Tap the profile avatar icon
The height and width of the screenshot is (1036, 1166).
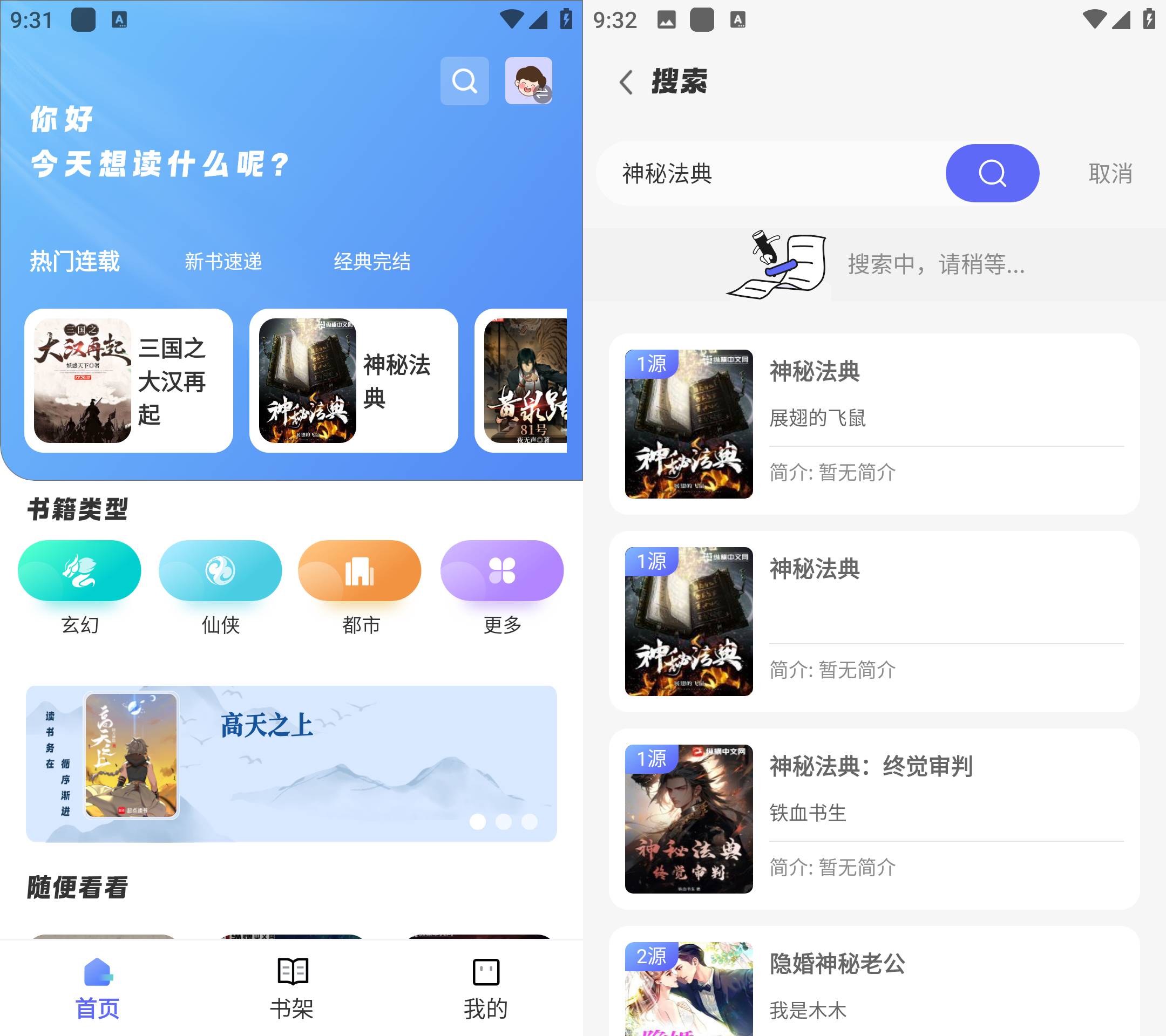click(x=528, y=80)
